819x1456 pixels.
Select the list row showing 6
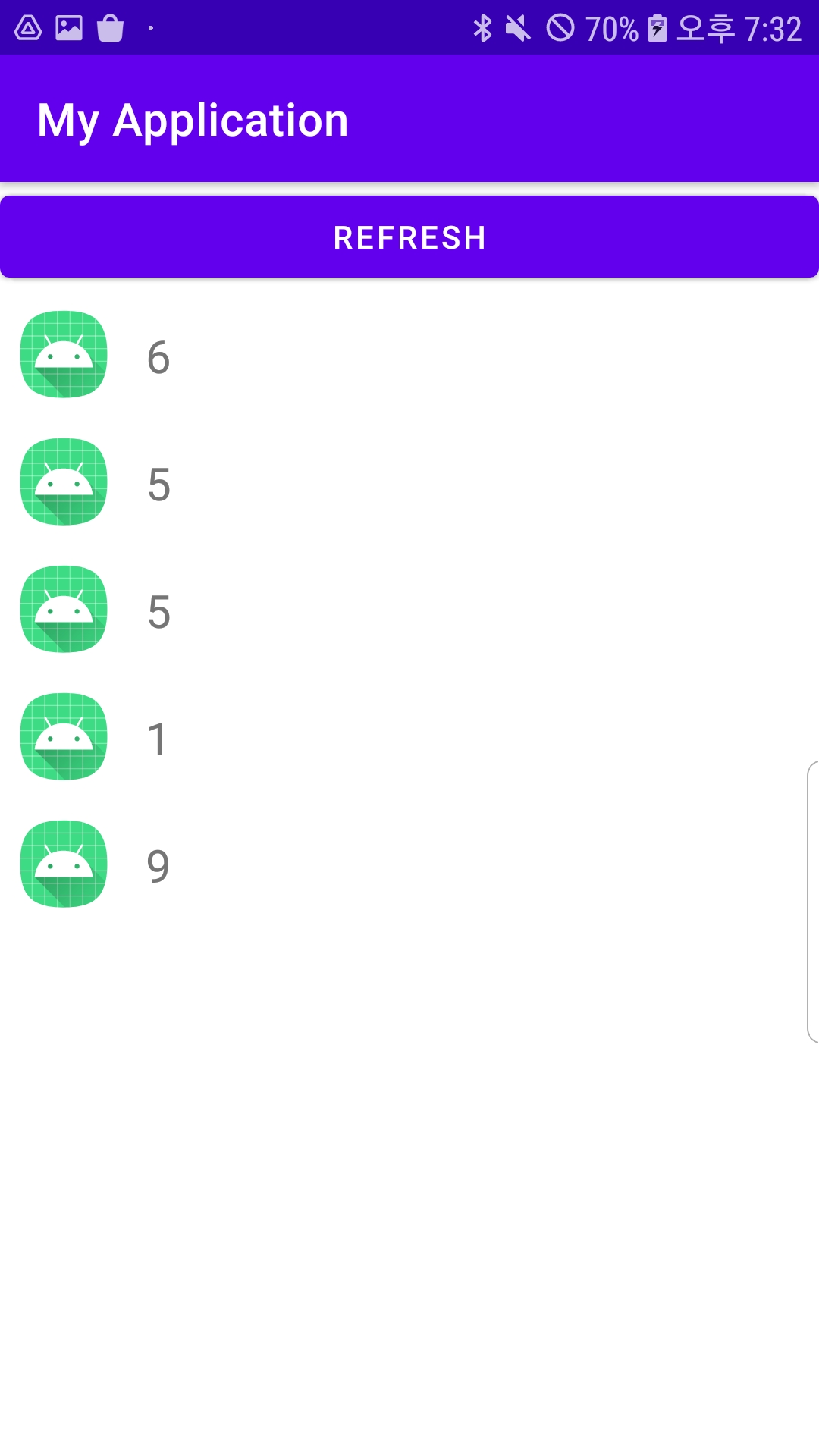coord(409,355)
